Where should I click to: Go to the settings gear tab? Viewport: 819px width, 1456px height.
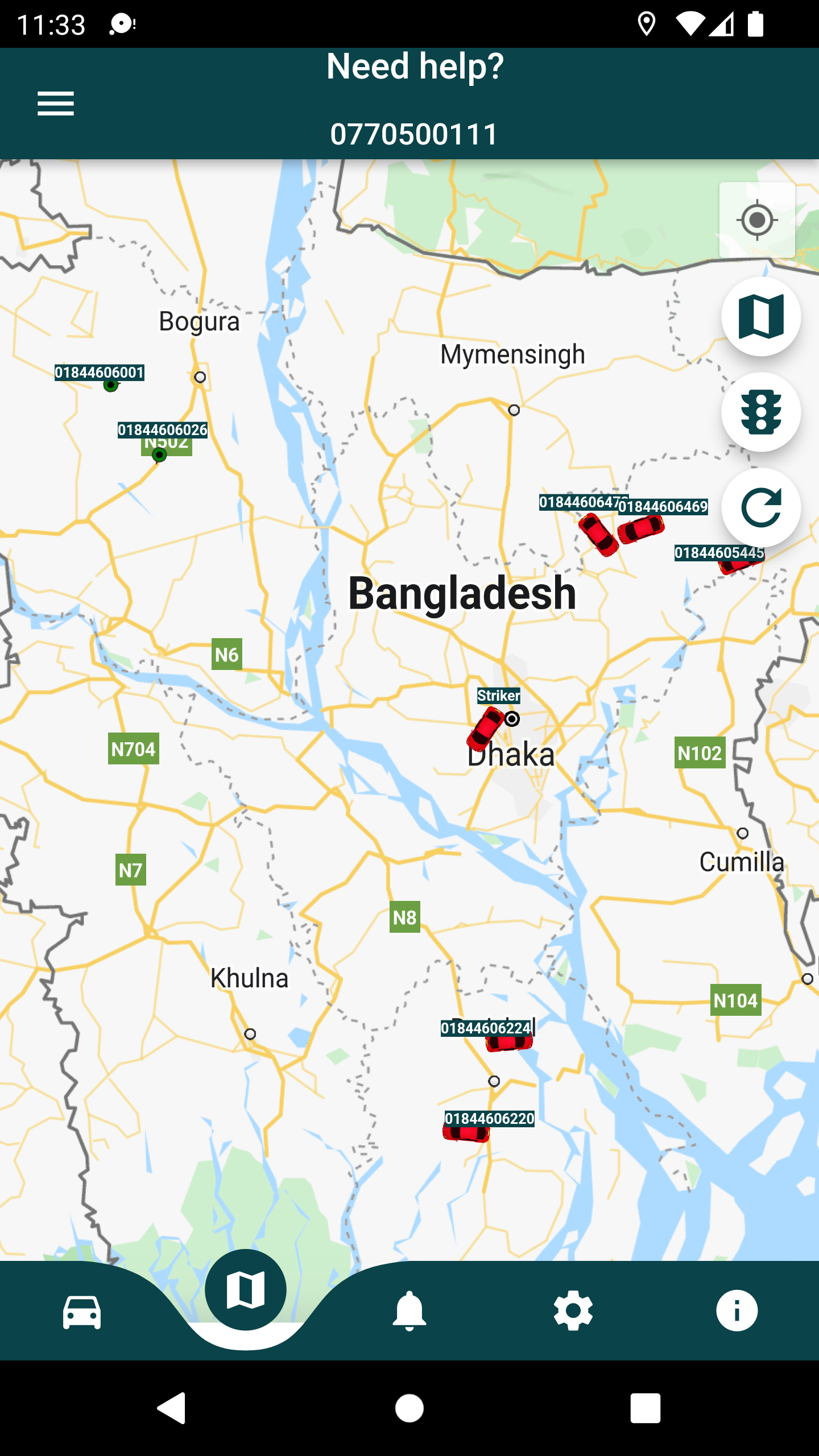573,1312
